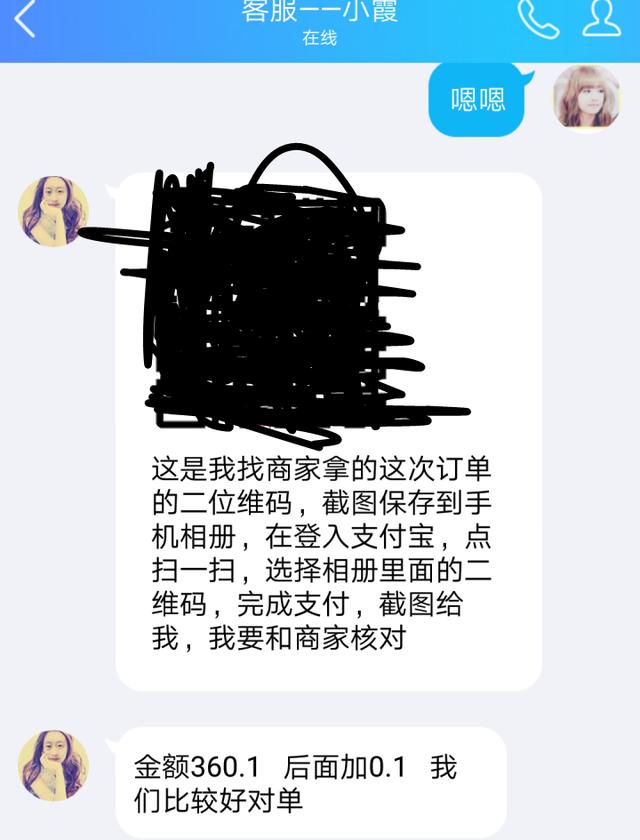The image size is (640, 840).
Task: Open 小霞's avatar next to the QR message
Action: 53,211
